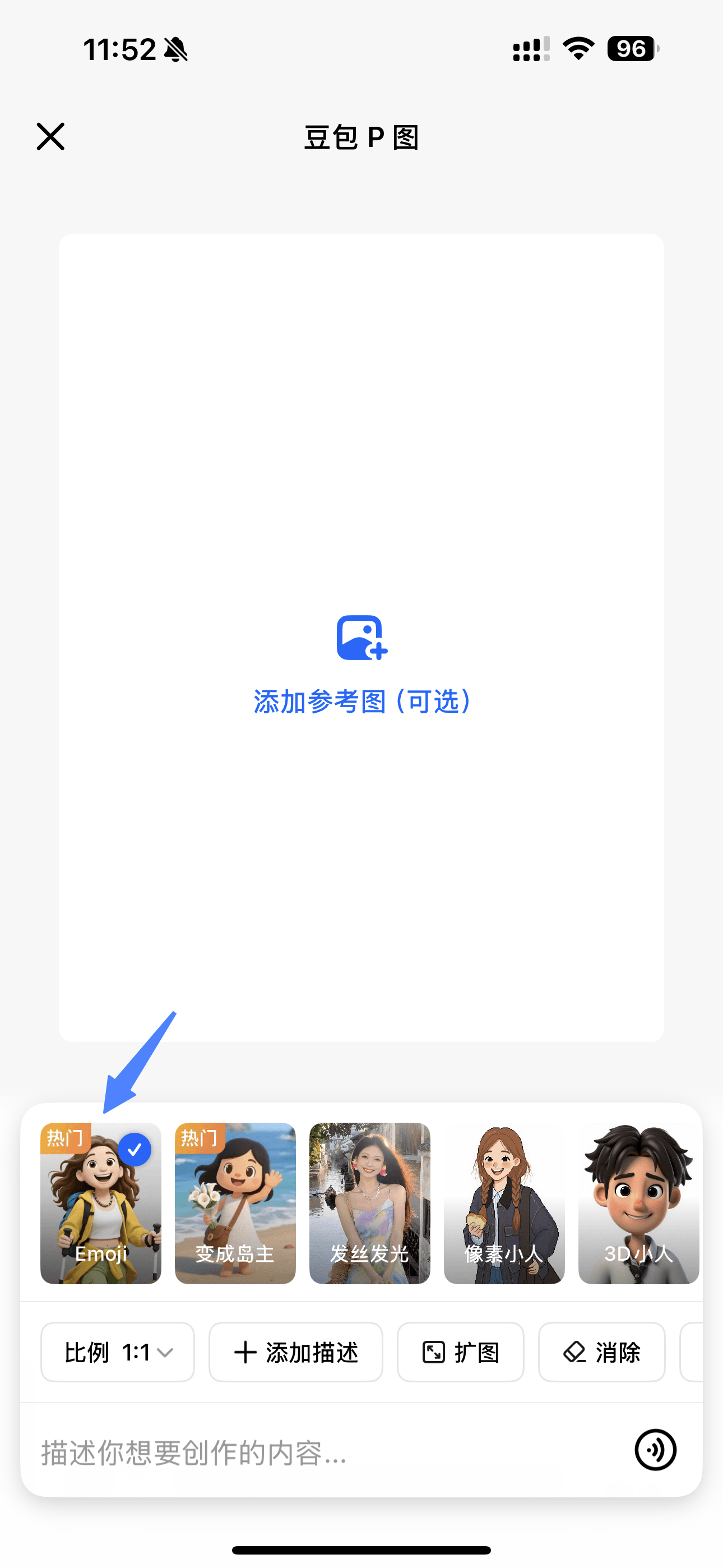
Task: Choose the 3D小人 style
Action: click(638, 1203)
